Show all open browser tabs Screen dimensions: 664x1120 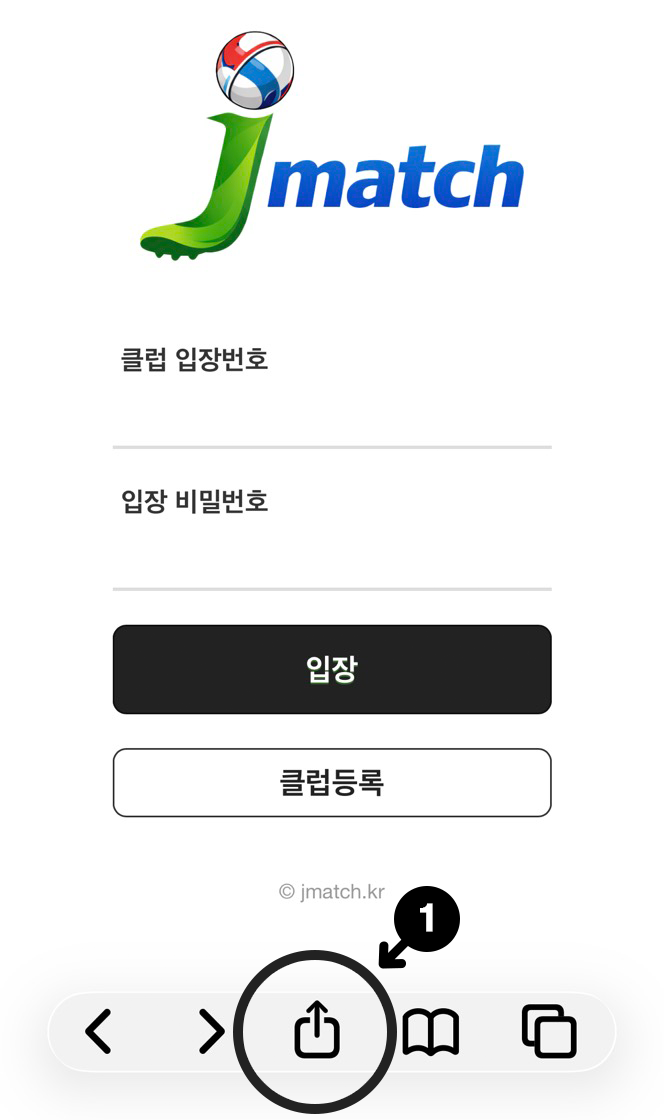point(549,1031)
